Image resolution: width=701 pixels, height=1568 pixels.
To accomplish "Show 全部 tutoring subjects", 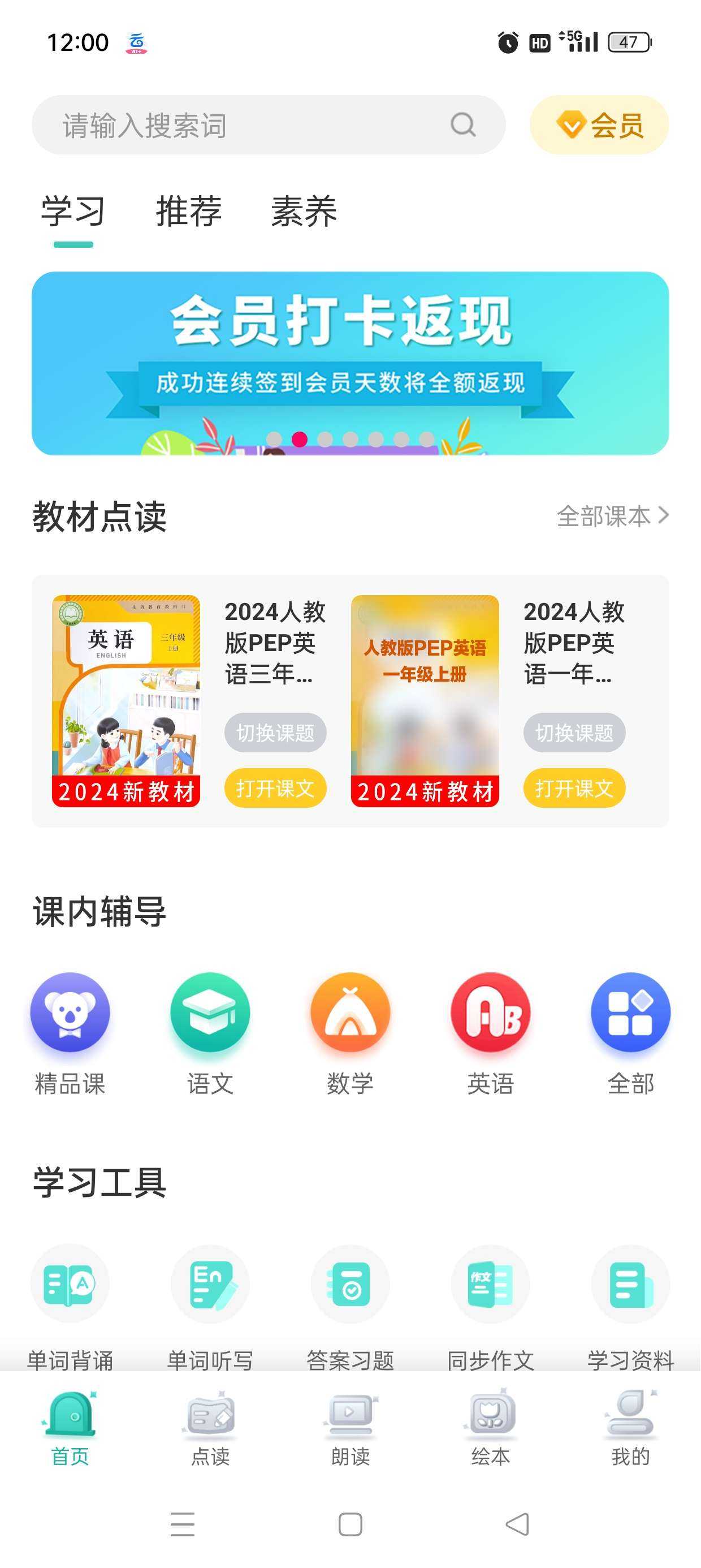I will point(630,1014).
